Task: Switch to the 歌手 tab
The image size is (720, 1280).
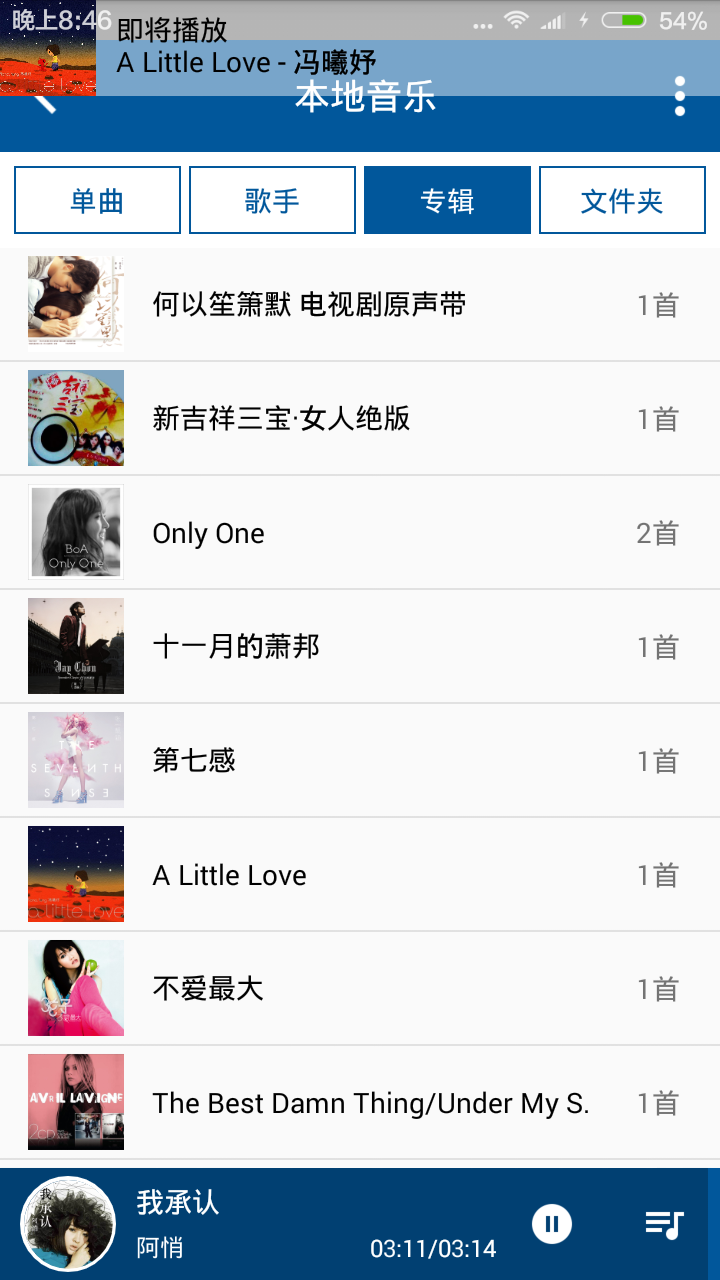Action: pos(272,200)
